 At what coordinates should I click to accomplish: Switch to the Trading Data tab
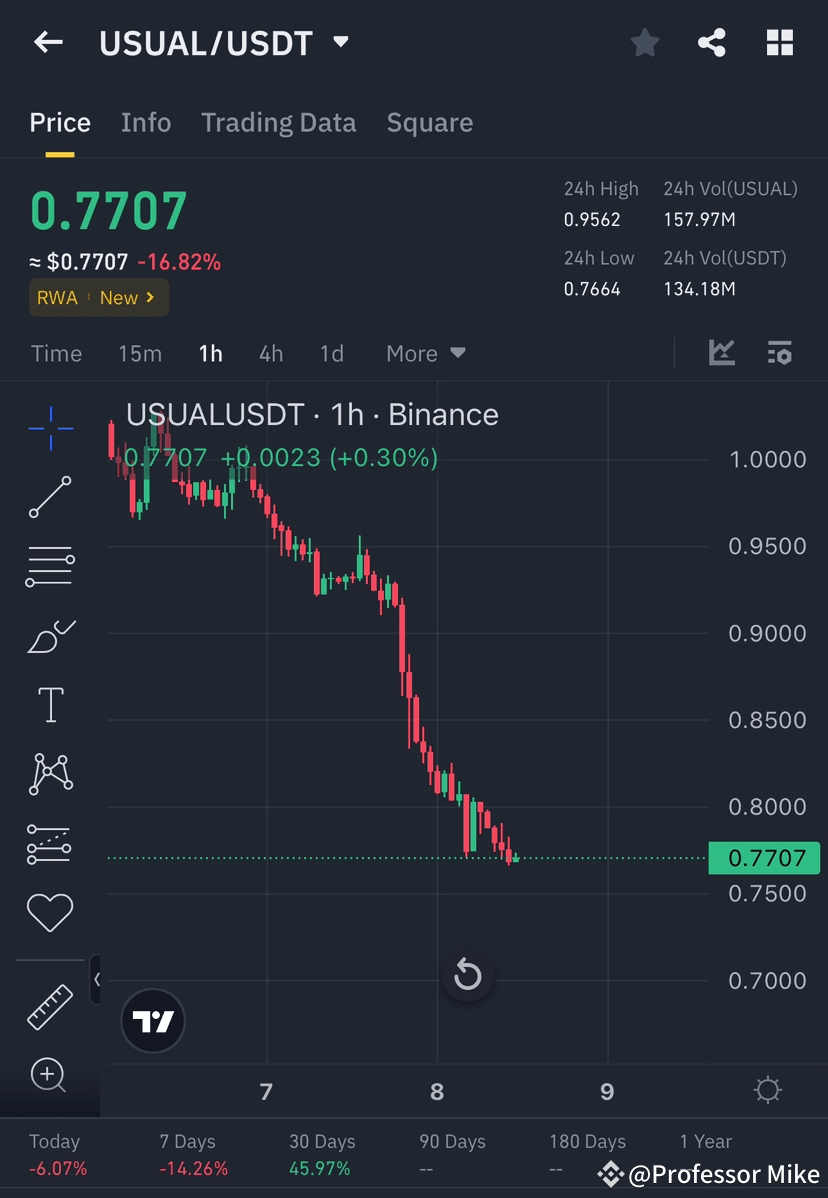[x=279, y=122]
